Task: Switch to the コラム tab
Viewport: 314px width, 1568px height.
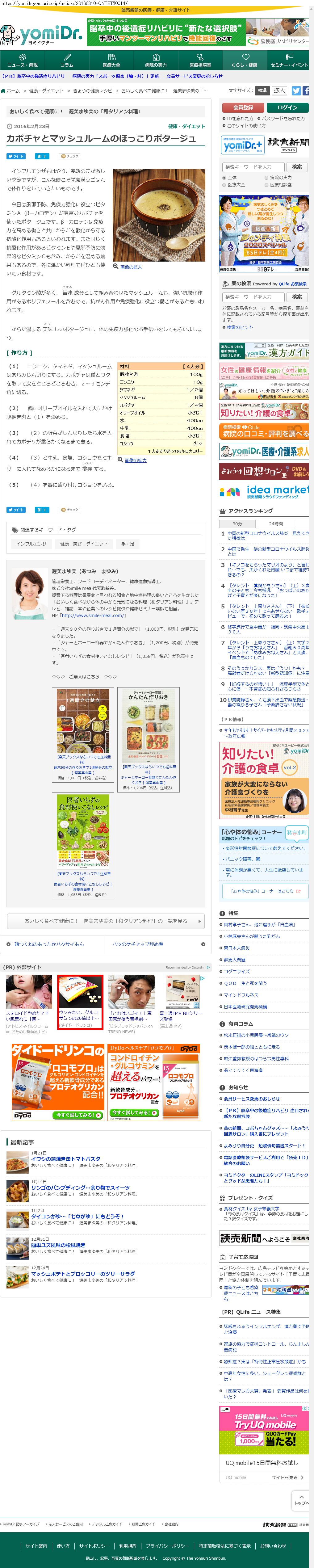Action: (x=66, y=60)
